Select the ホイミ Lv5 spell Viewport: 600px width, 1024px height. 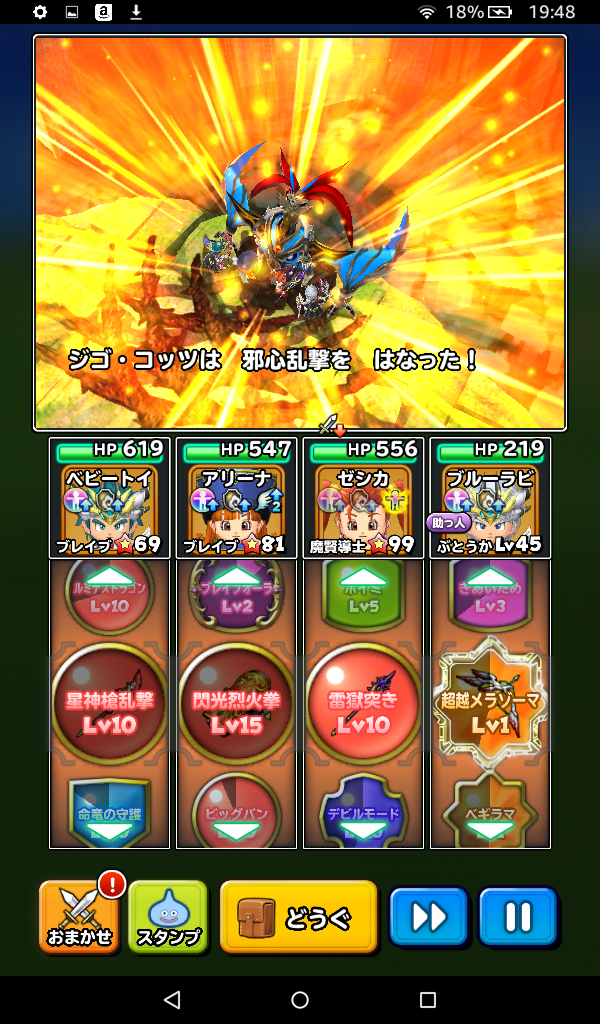(363, 596)
